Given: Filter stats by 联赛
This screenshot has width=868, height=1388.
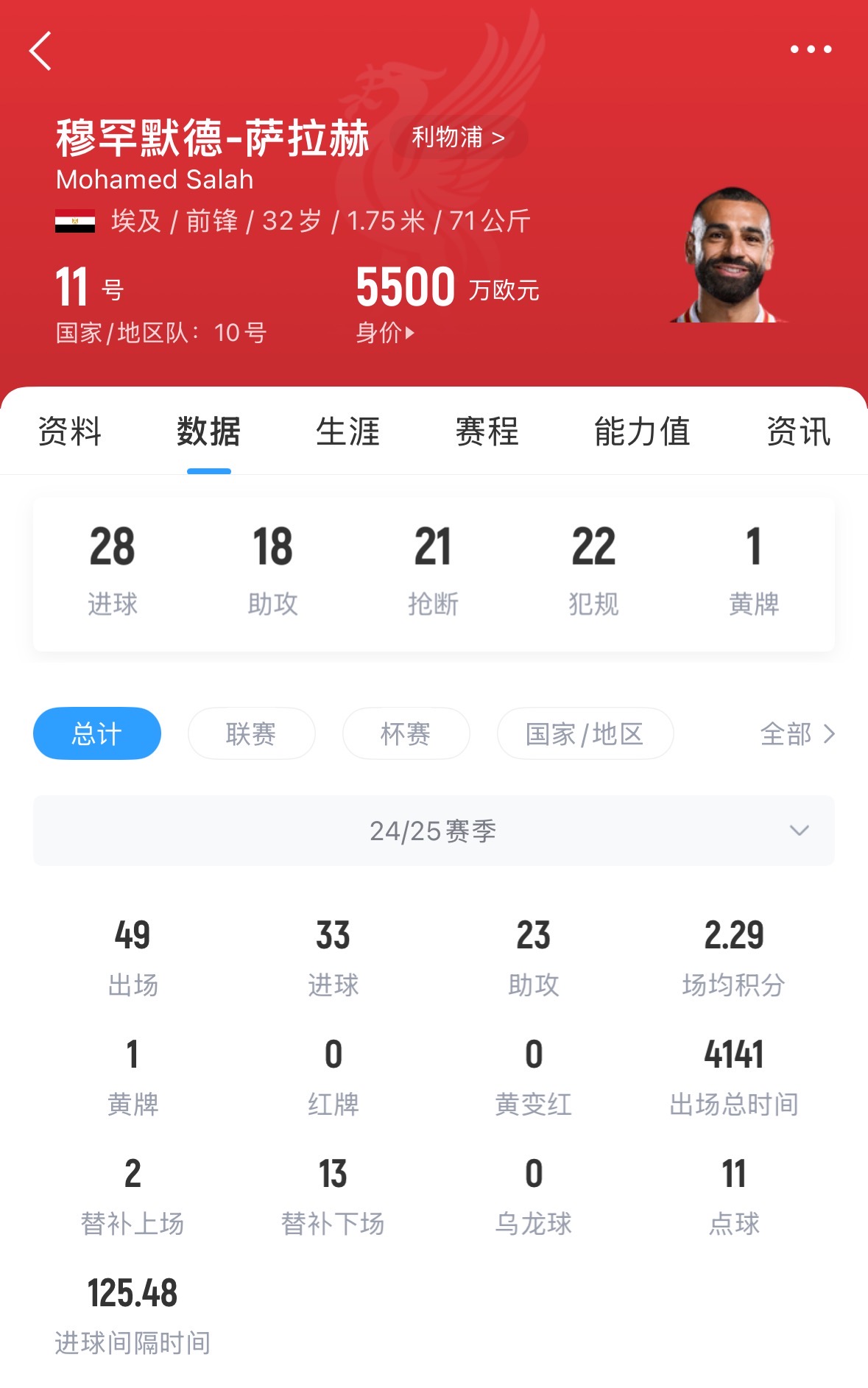Looking at the screenshot, I should (x=251, y=733).
